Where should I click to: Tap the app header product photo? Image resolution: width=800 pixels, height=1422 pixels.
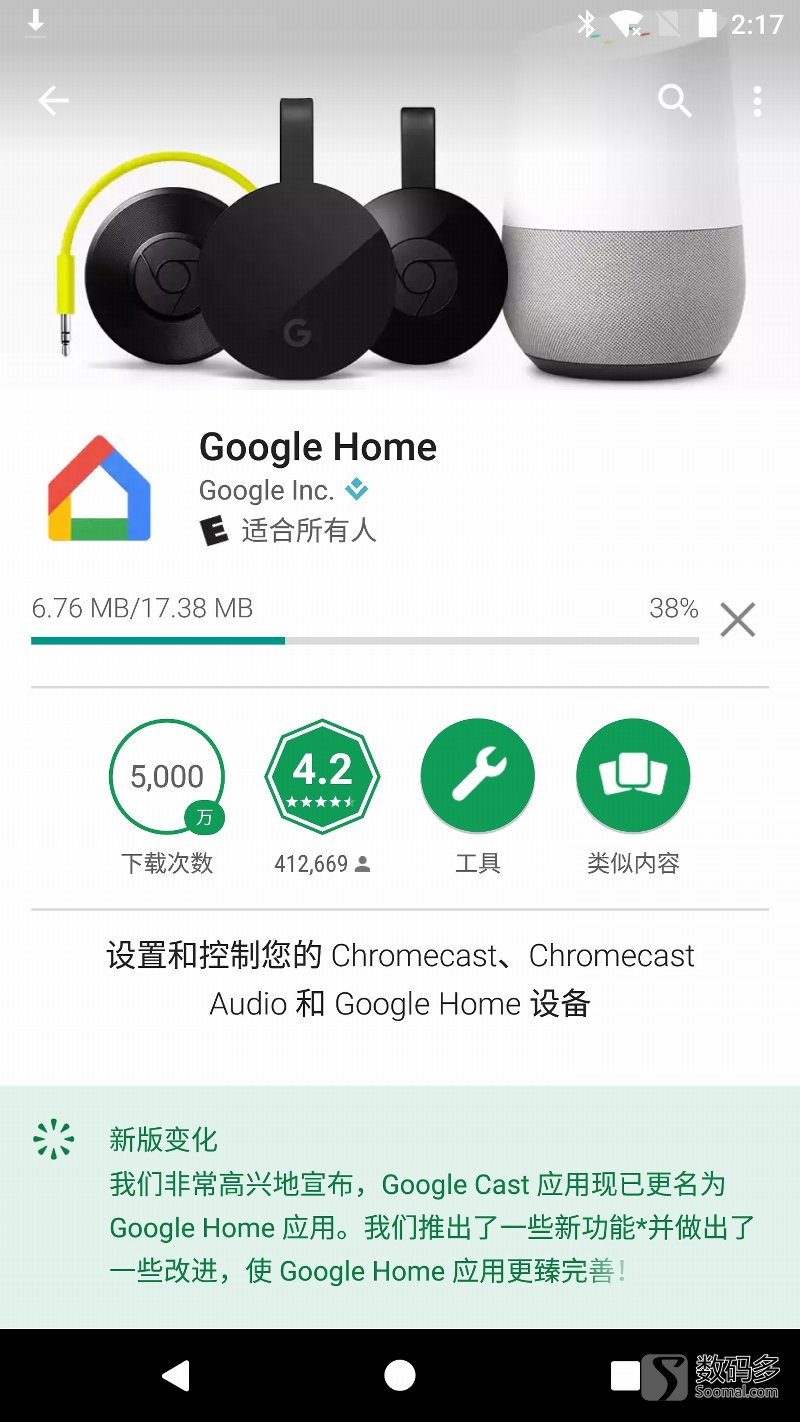point(400,230)
